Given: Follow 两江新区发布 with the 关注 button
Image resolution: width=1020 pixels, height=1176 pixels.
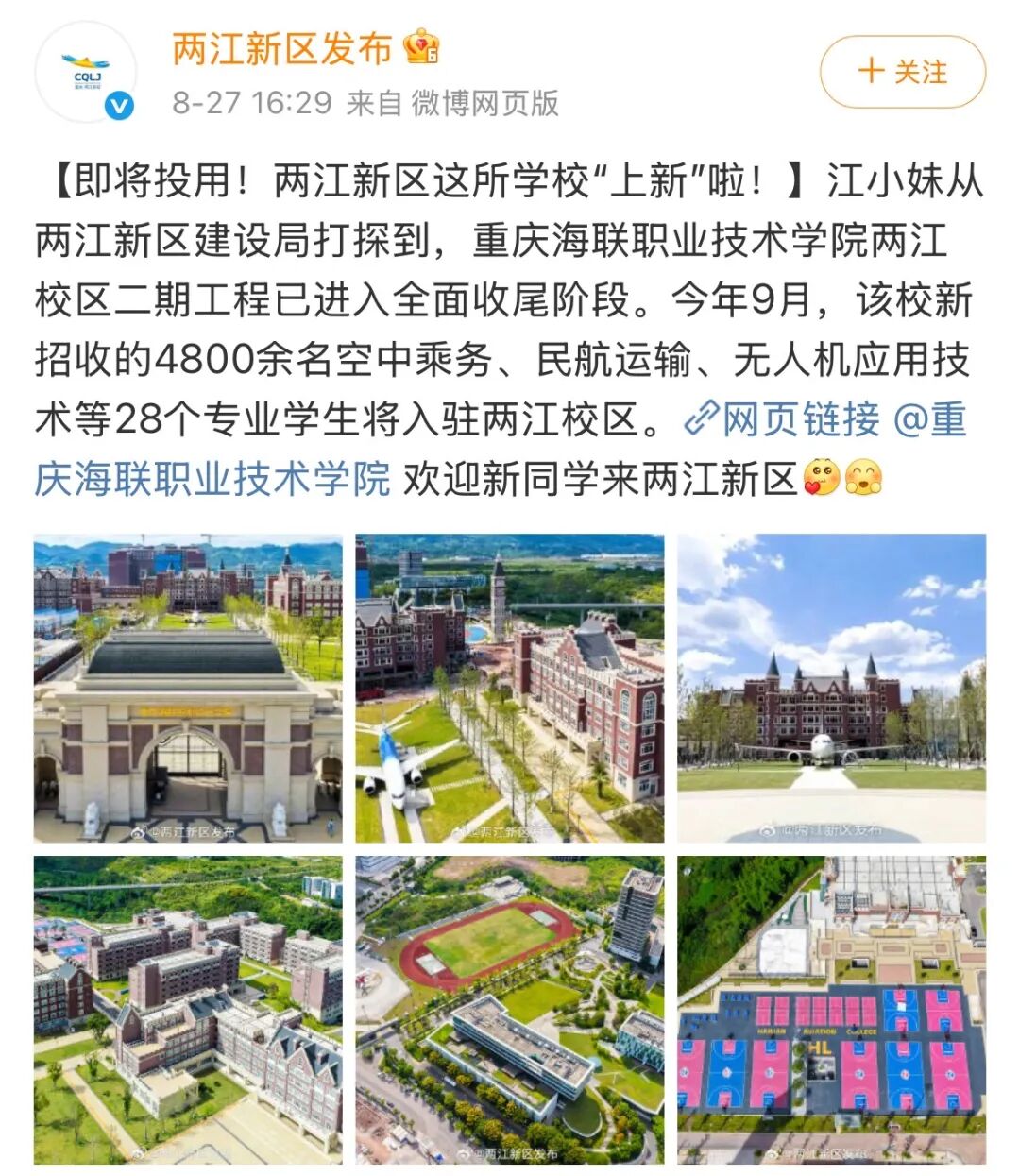Looking at the screenshot, I should pyautogui.click(x=902, y=72).
